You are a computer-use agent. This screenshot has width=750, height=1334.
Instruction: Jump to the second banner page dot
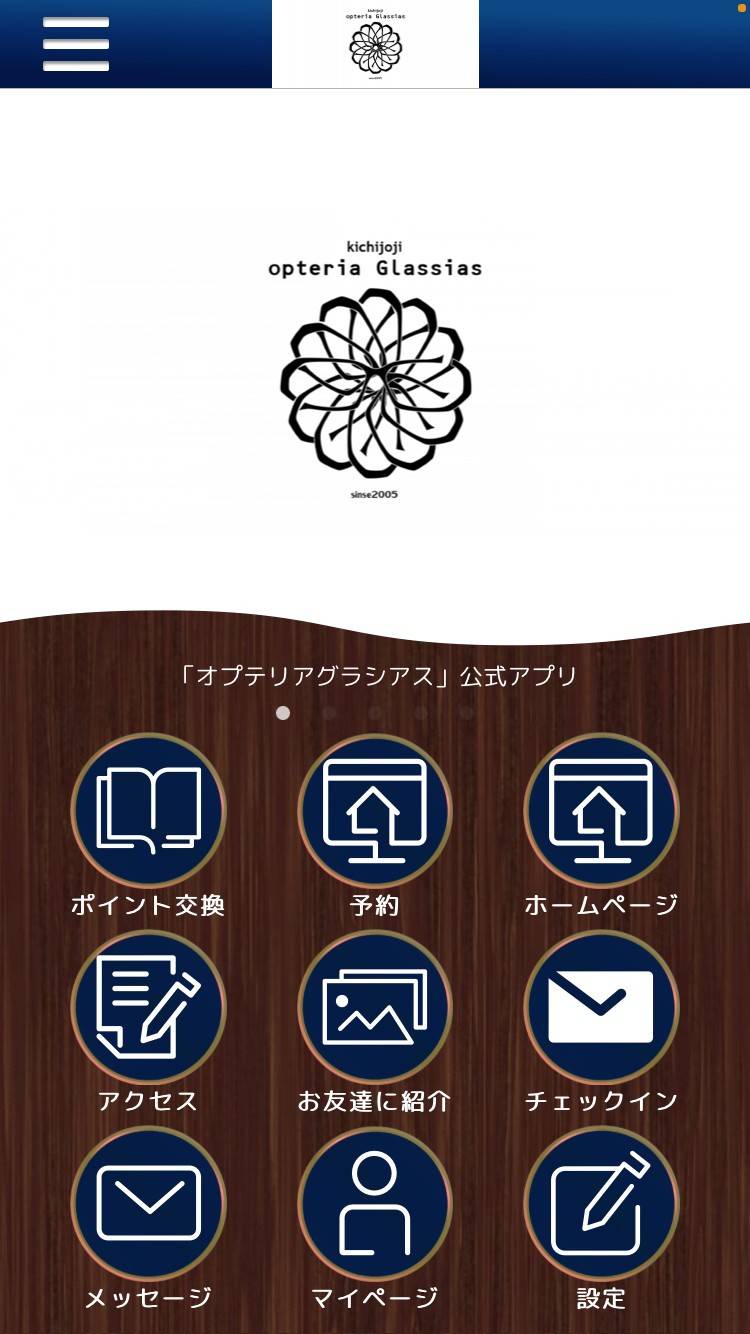coord(329,713)
